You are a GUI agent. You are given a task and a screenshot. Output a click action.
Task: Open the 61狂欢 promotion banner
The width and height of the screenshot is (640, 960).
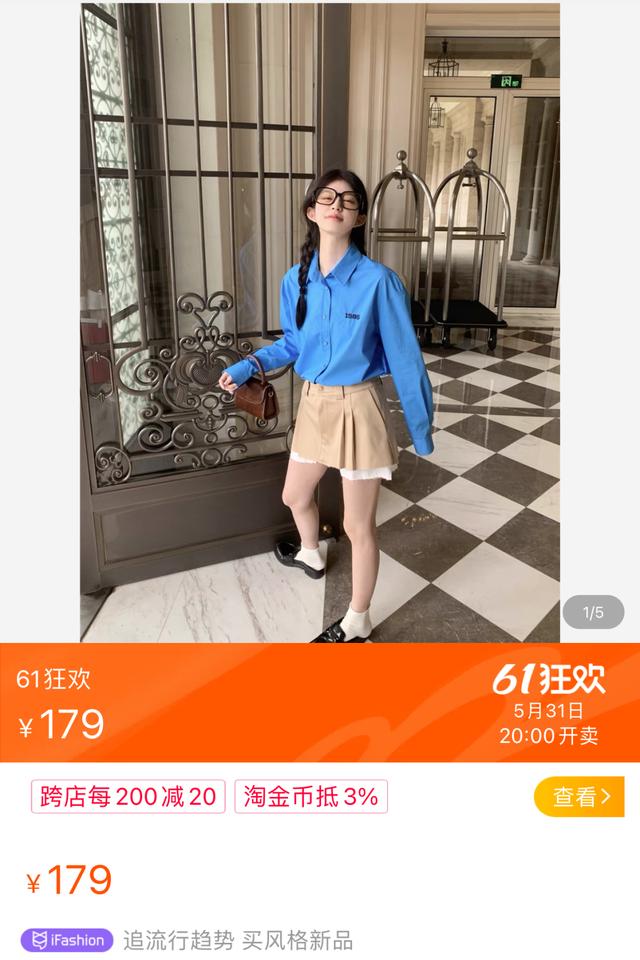tap(320, 703)
